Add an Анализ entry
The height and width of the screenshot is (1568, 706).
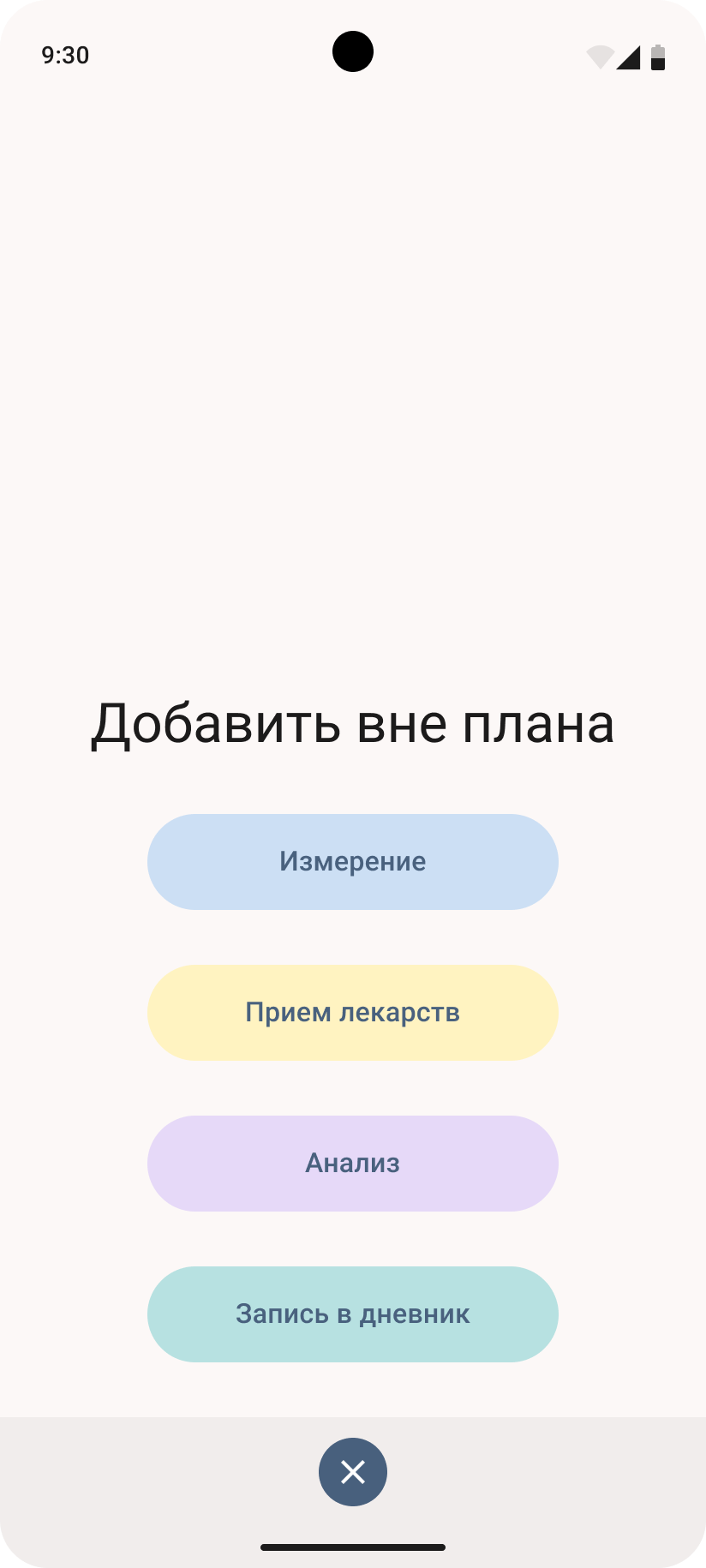(352, 1163)
